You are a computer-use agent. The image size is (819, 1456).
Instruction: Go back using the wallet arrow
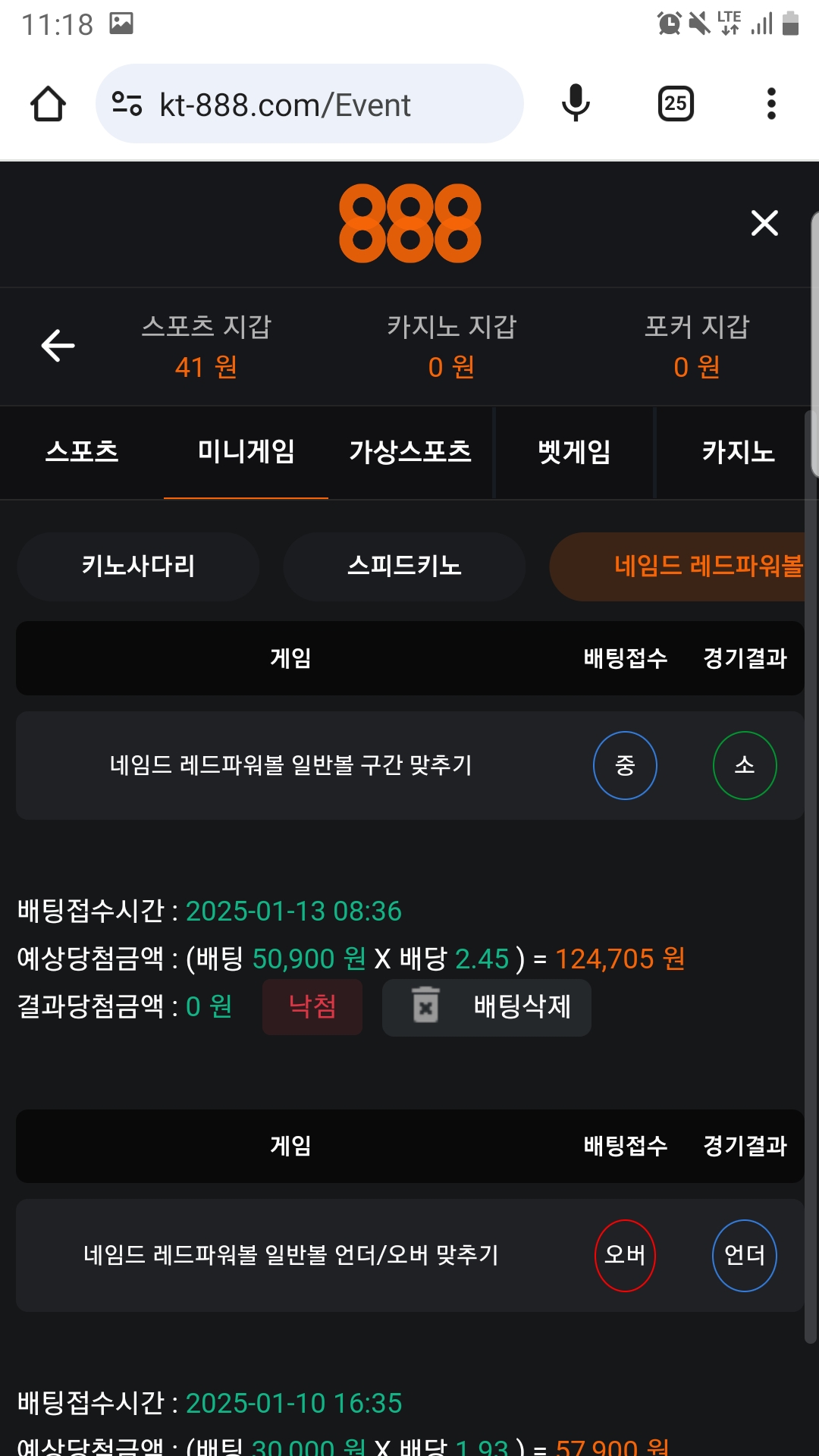58,346
